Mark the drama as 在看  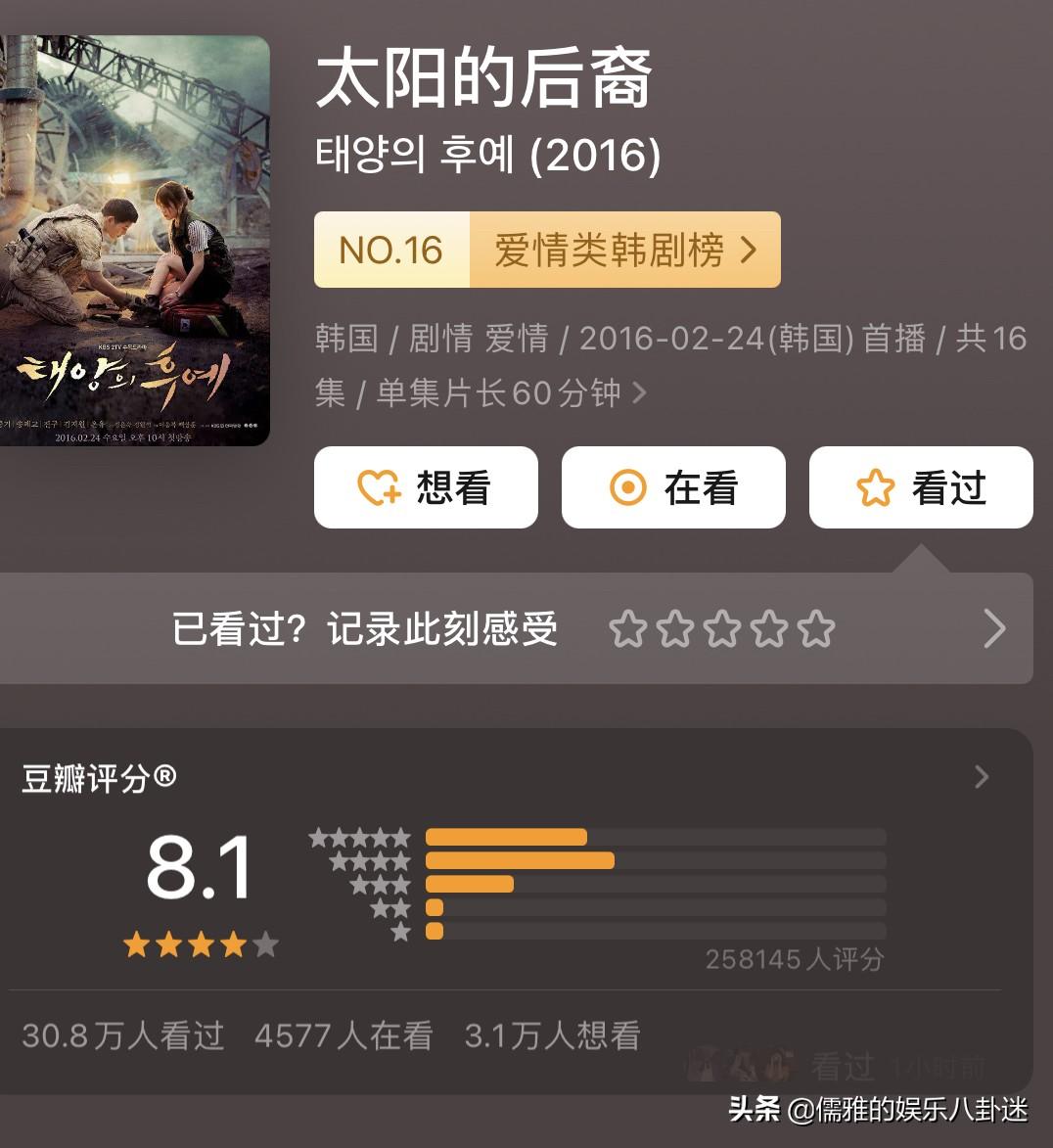click(x=673, y=487)
